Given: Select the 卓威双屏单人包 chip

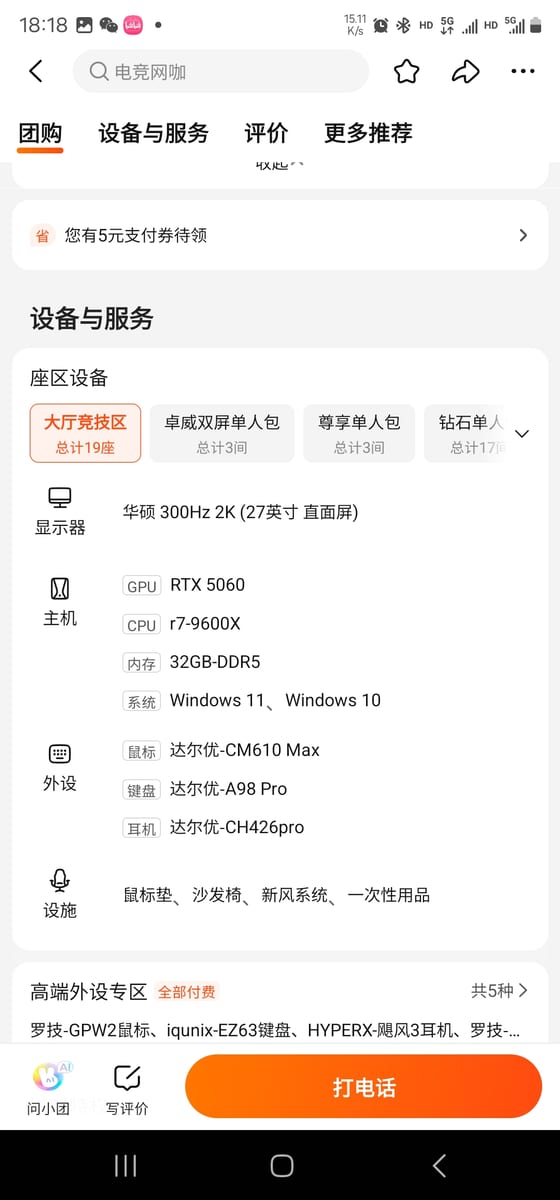Looking at the screenshot, I should 222,433.
